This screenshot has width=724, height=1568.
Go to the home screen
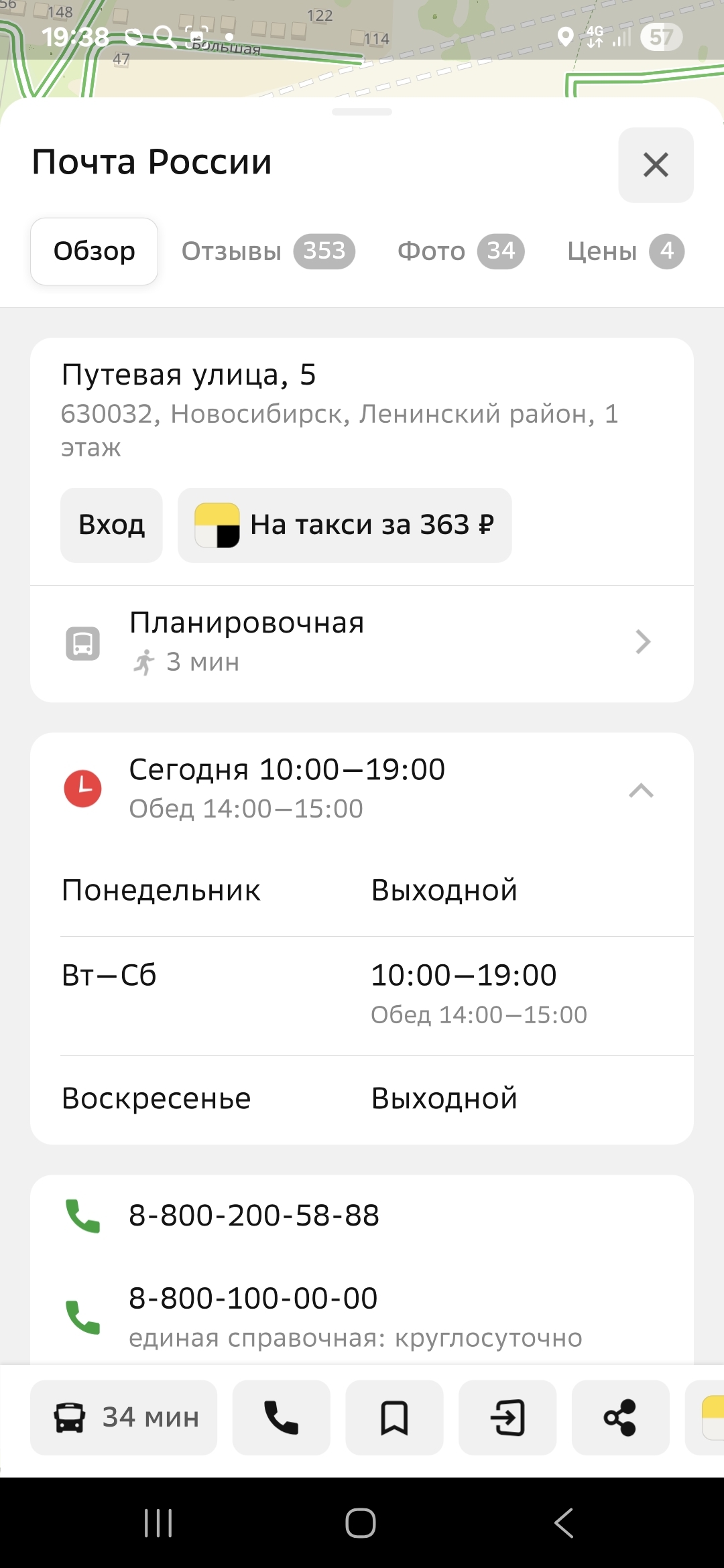[x=361, y=1523]
